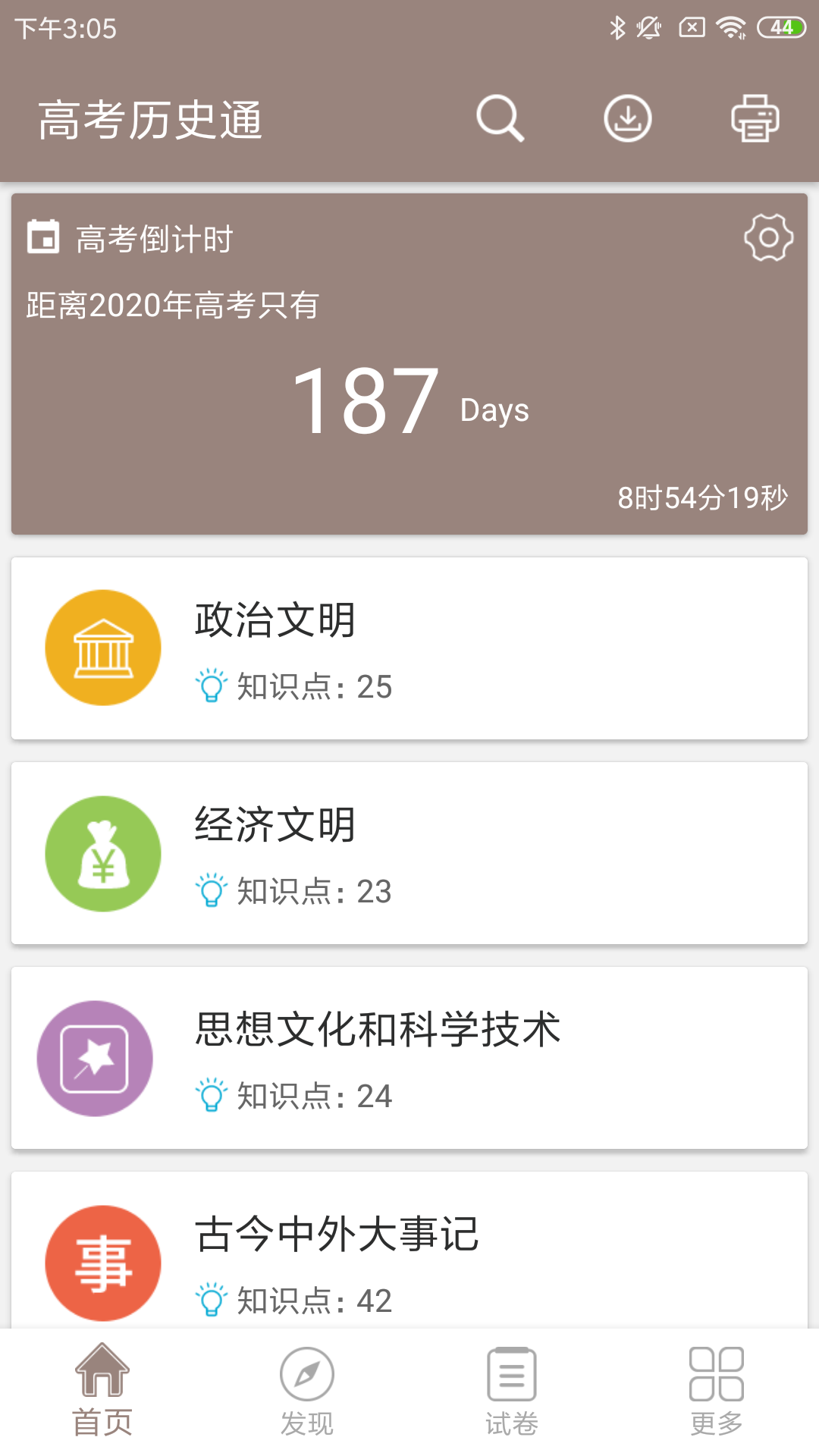Viewport: 819px width, 1456px height.
Task: Open the 政治文明 category card
Action: [409, 647]
